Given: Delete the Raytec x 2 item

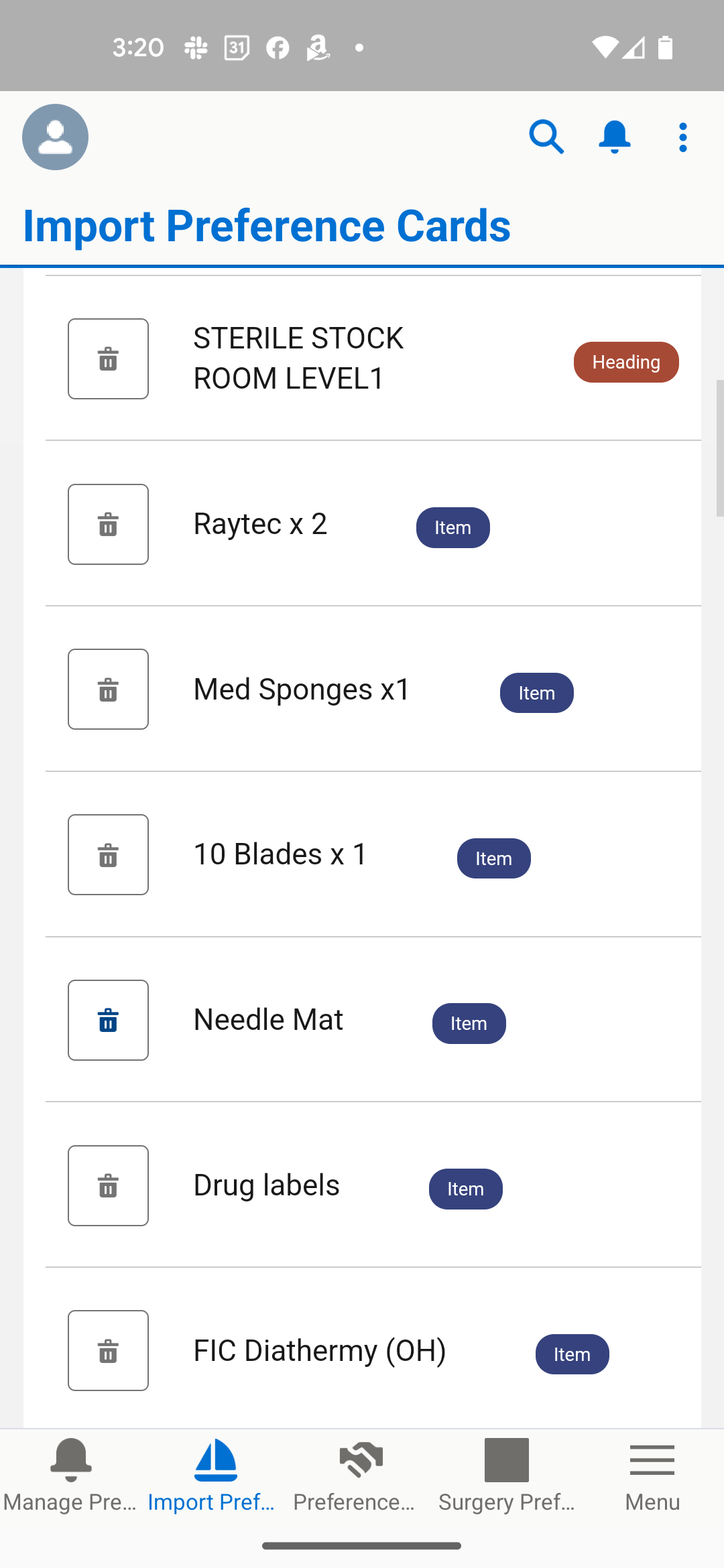Looking at the screenshot, I should [107, 524].
